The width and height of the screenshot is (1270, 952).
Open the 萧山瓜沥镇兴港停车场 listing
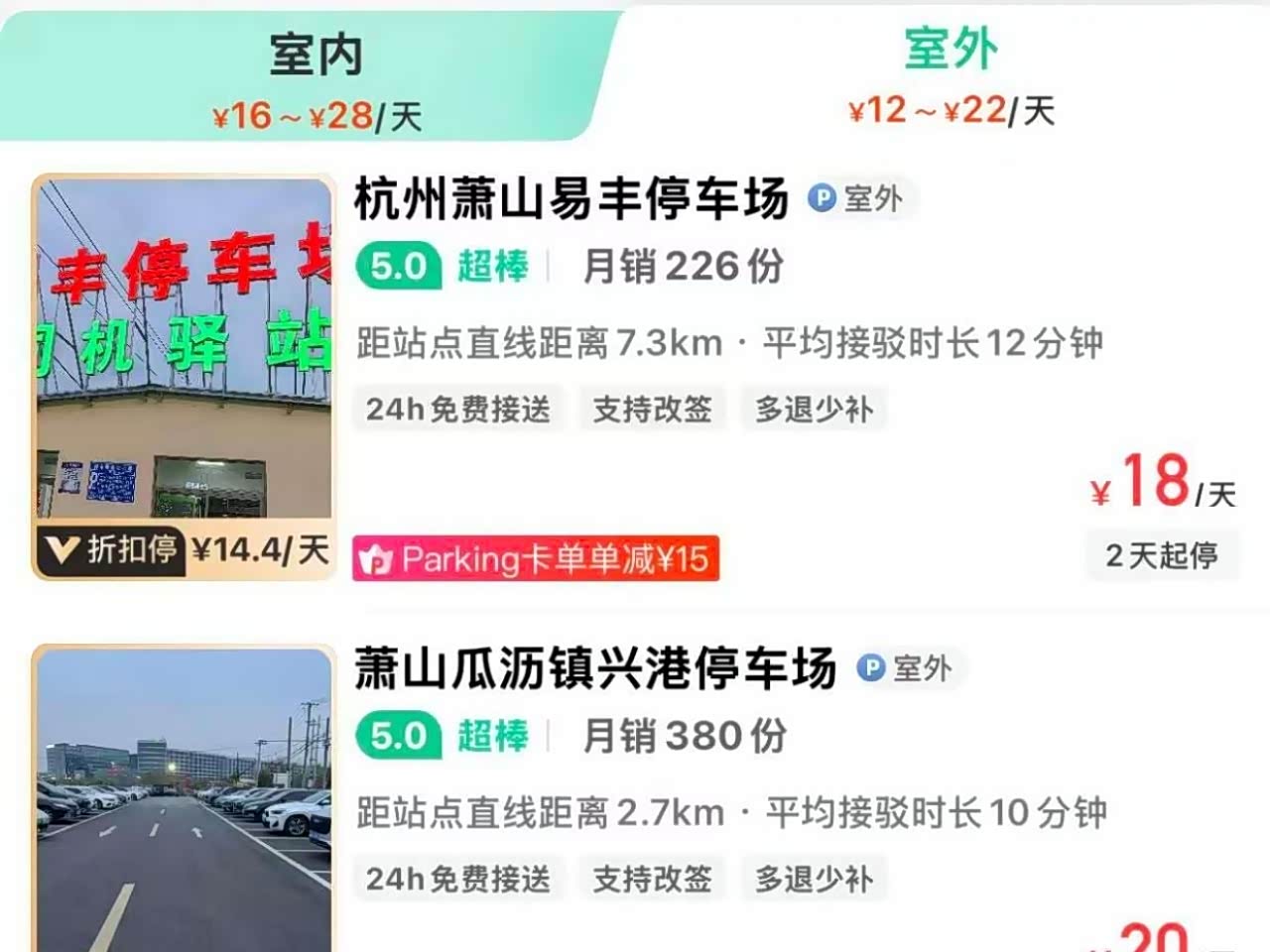595,668
